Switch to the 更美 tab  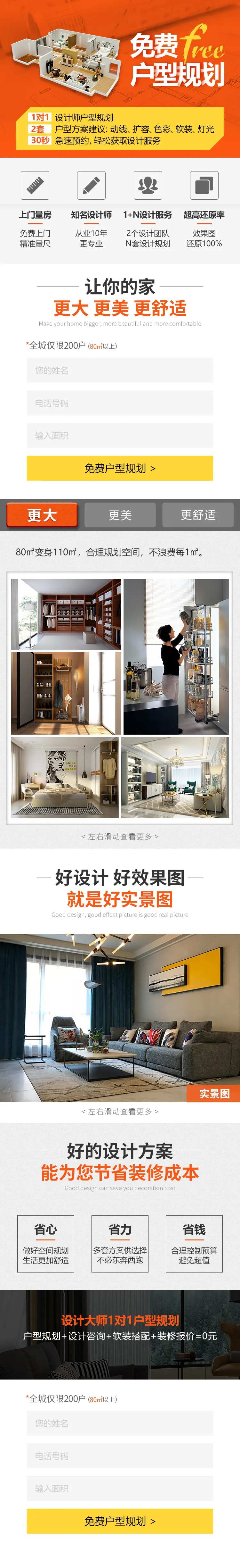(120, 515)
